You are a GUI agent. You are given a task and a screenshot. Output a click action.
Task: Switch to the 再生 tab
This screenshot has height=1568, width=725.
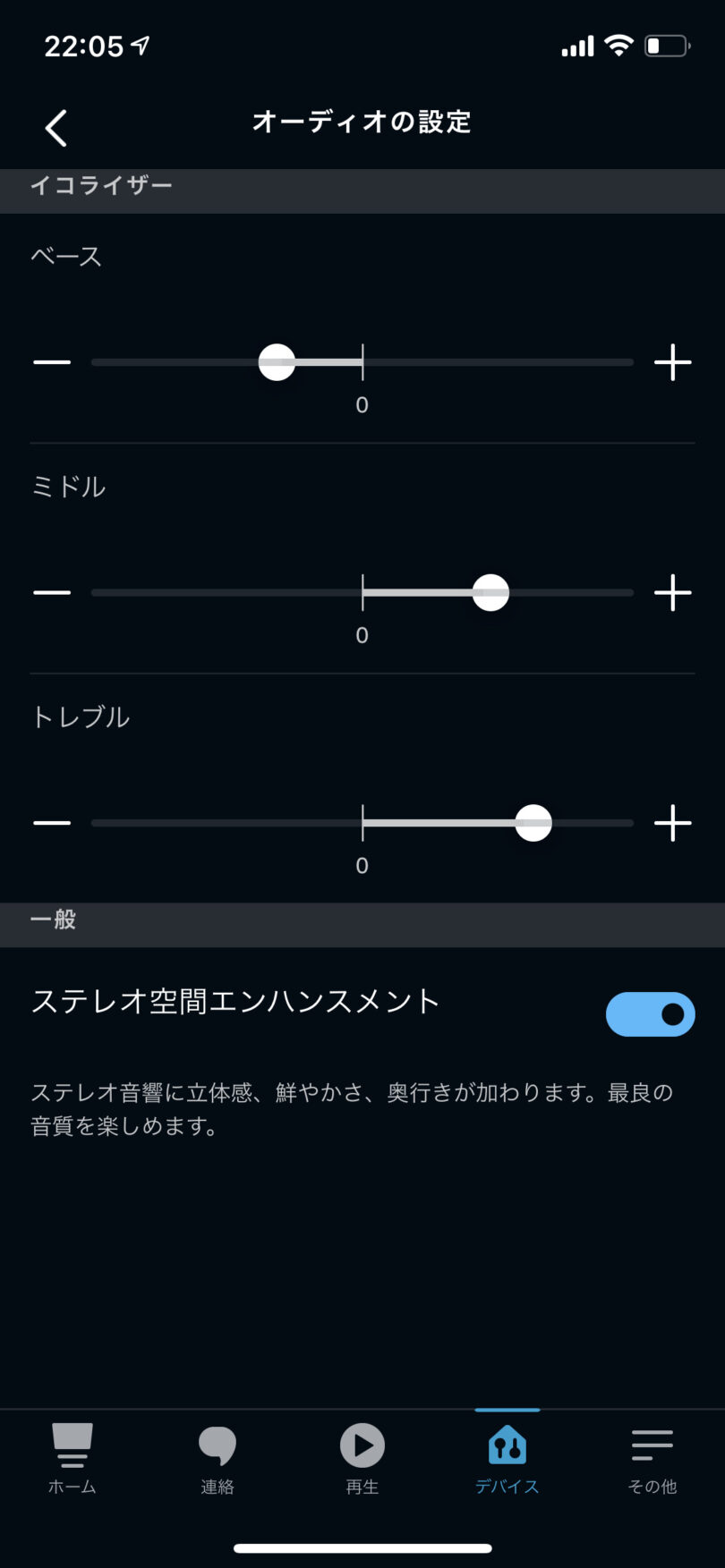tap(362, 1459)
